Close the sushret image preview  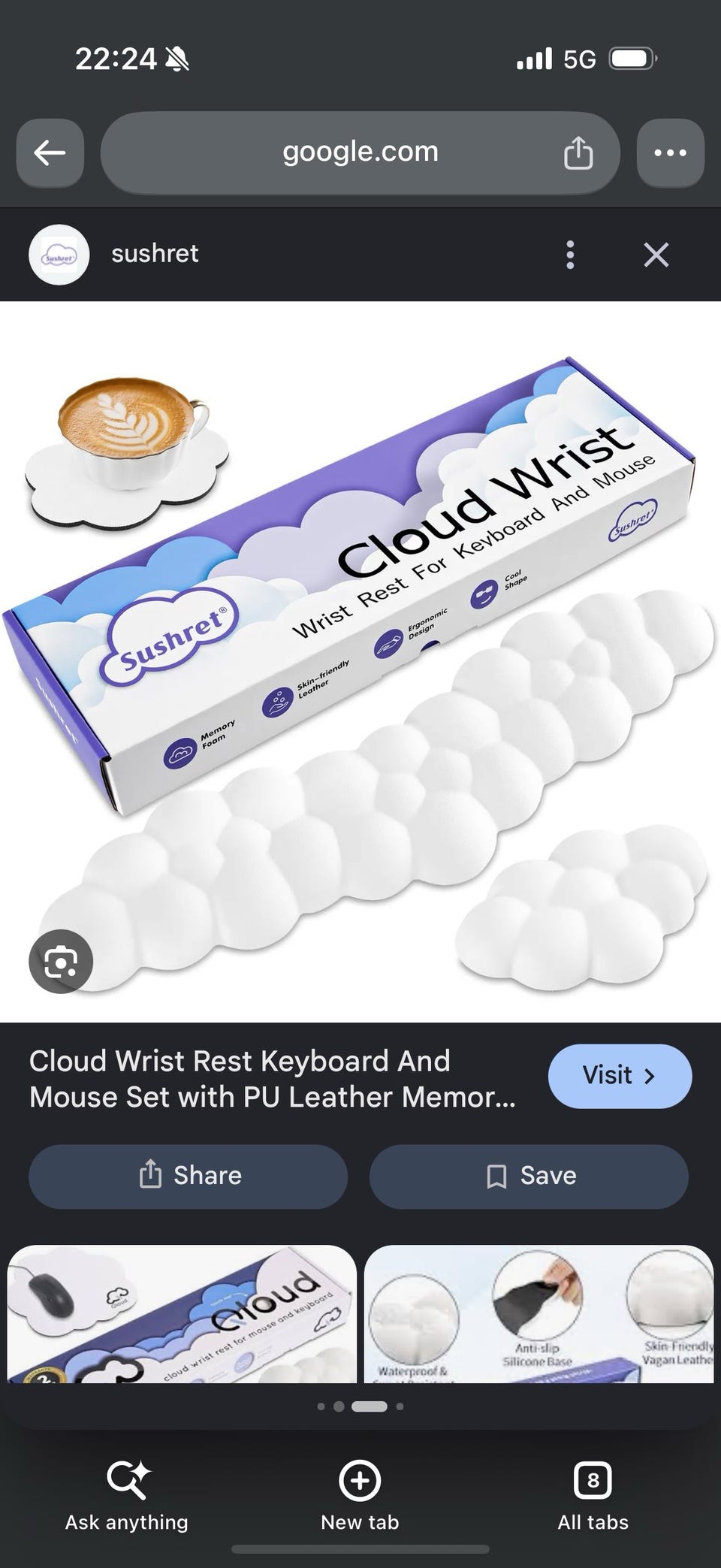(656, 255)
